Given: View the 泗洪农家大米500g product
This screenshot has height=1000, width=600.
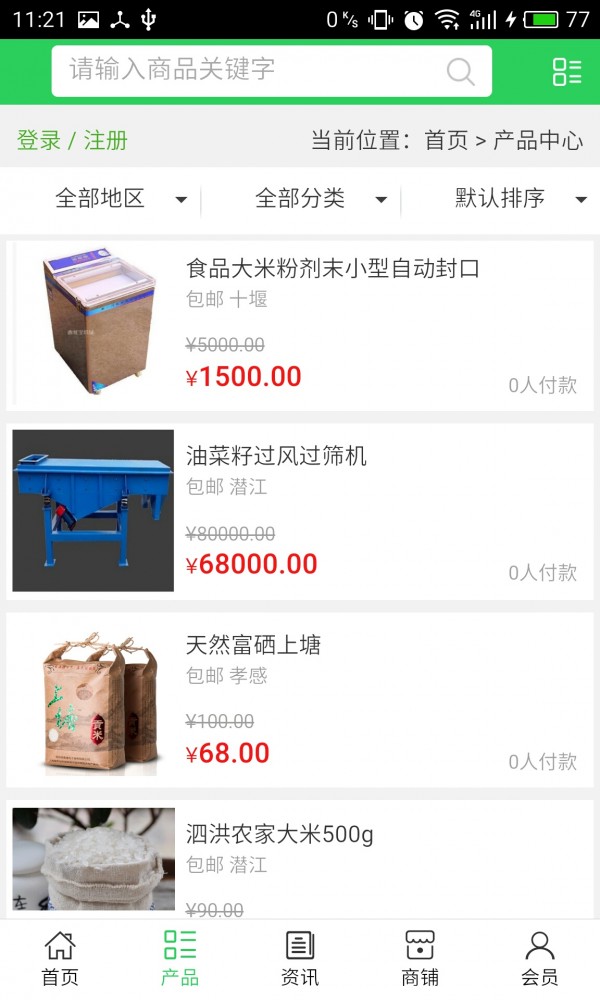Looking at the screenshot, I should 280,833.
